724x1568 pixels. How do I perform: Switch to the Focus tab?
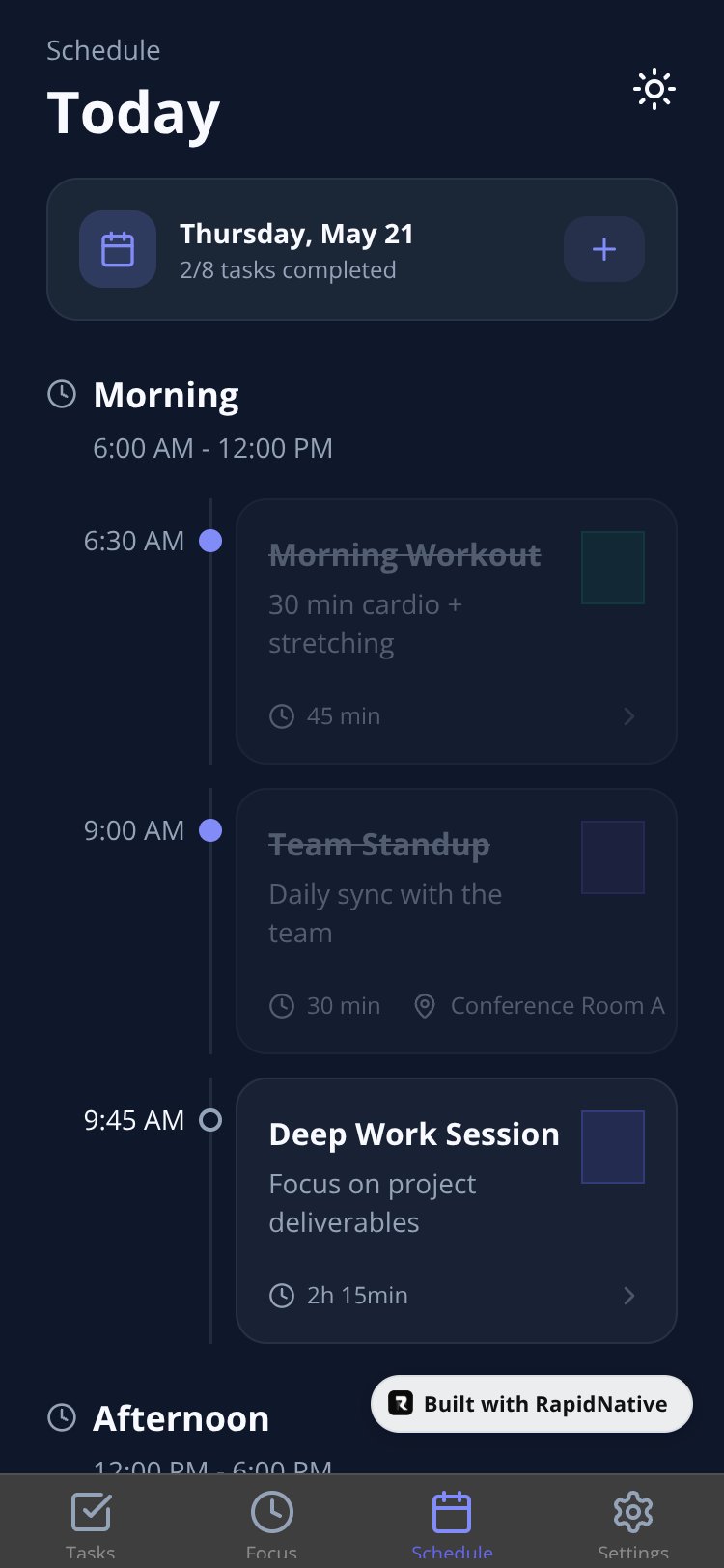coord(271,1524)
